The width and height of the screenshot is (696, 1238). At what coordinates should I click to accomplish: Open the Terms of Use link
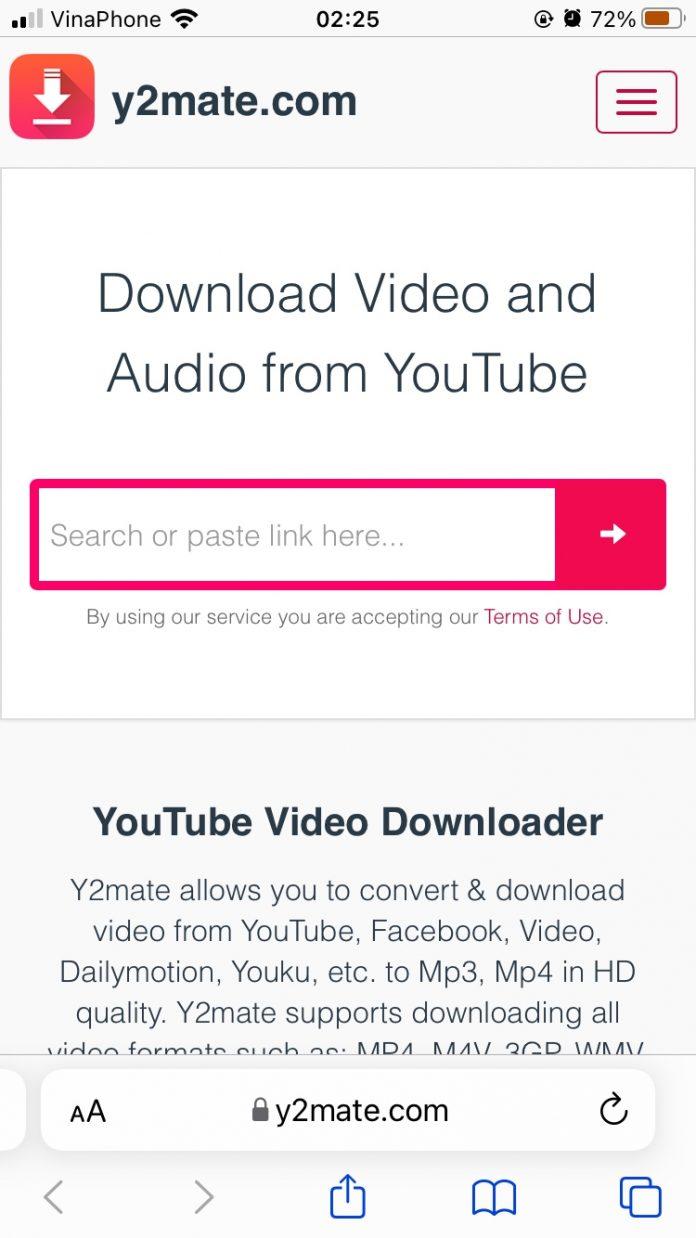543,617
